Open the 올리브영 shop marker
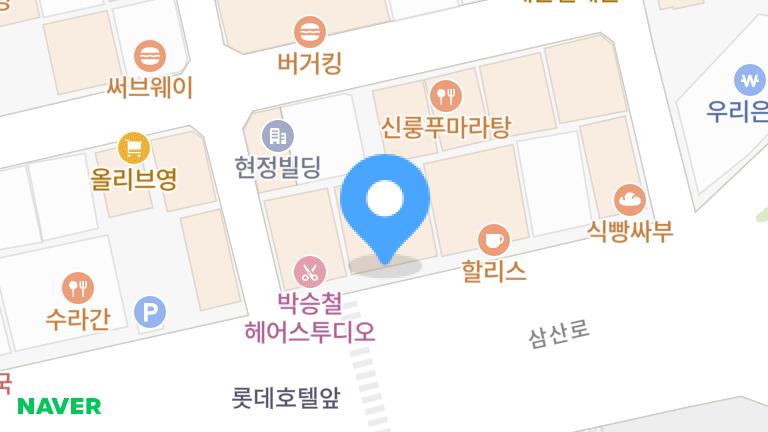The image size is (768, 432). (134, 149)
